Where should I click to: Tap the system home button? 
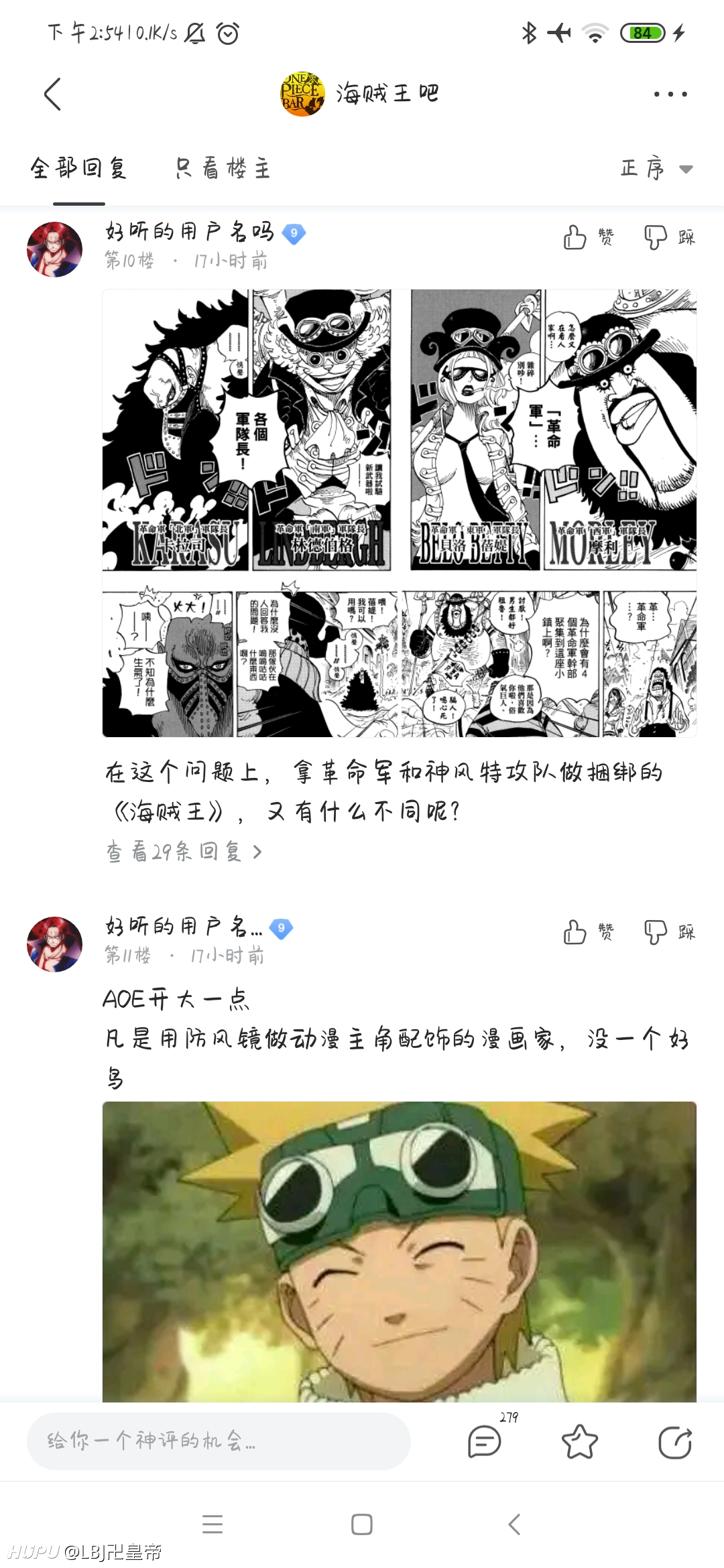362,1524
